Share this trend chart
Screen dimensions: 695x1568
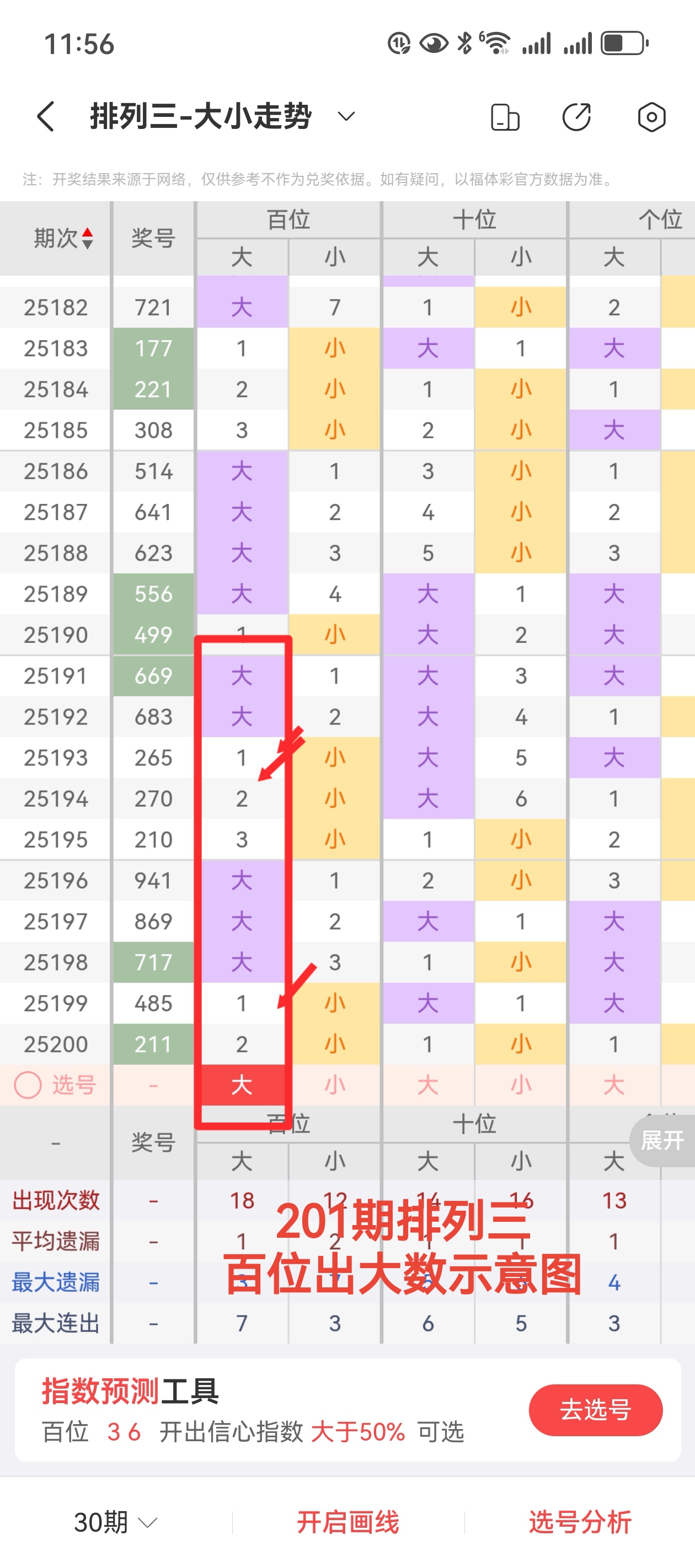tap(576, 117)
